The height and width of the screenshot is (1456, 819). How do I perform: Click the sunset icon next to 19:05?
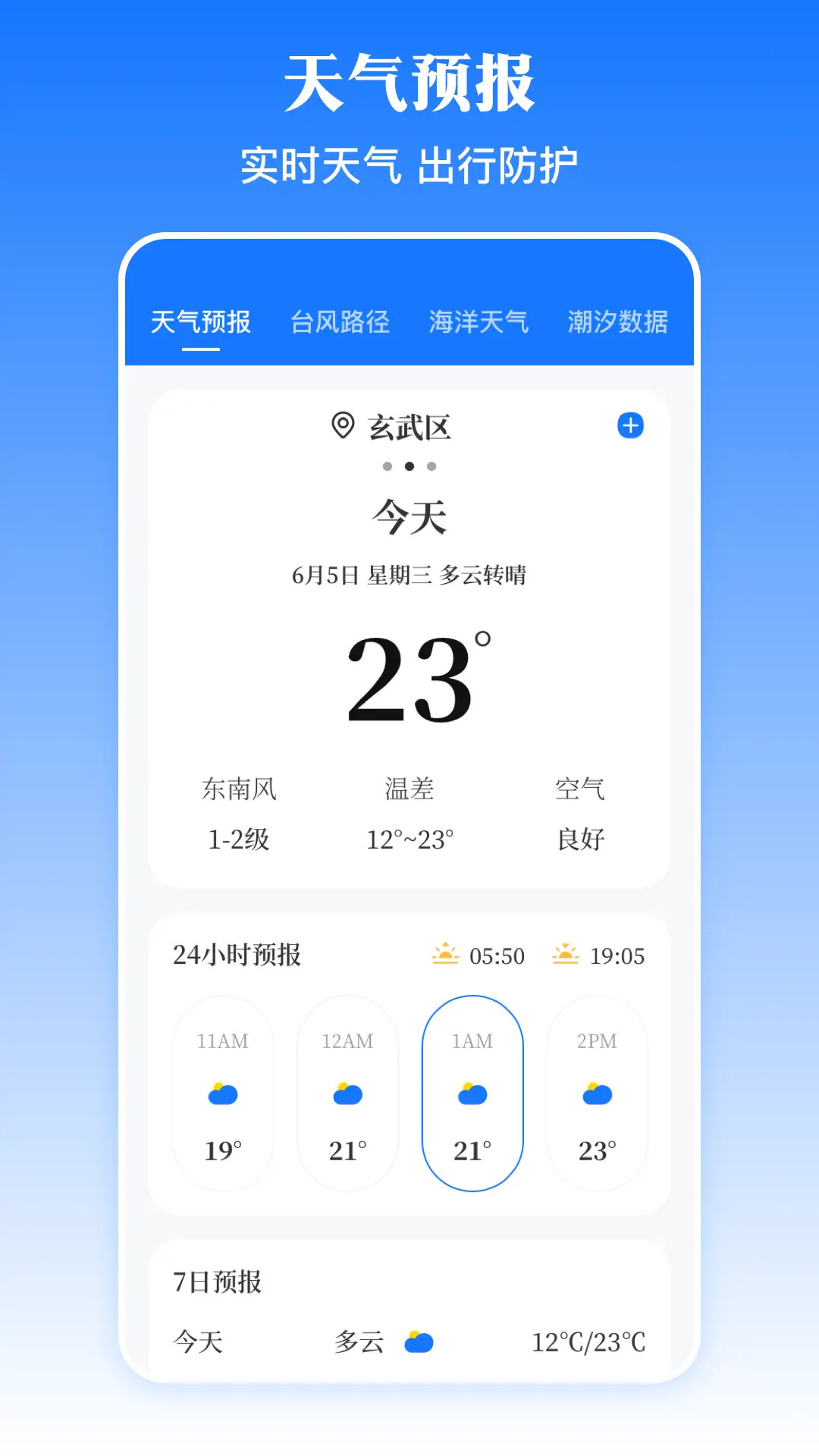[x=565, y=955]
